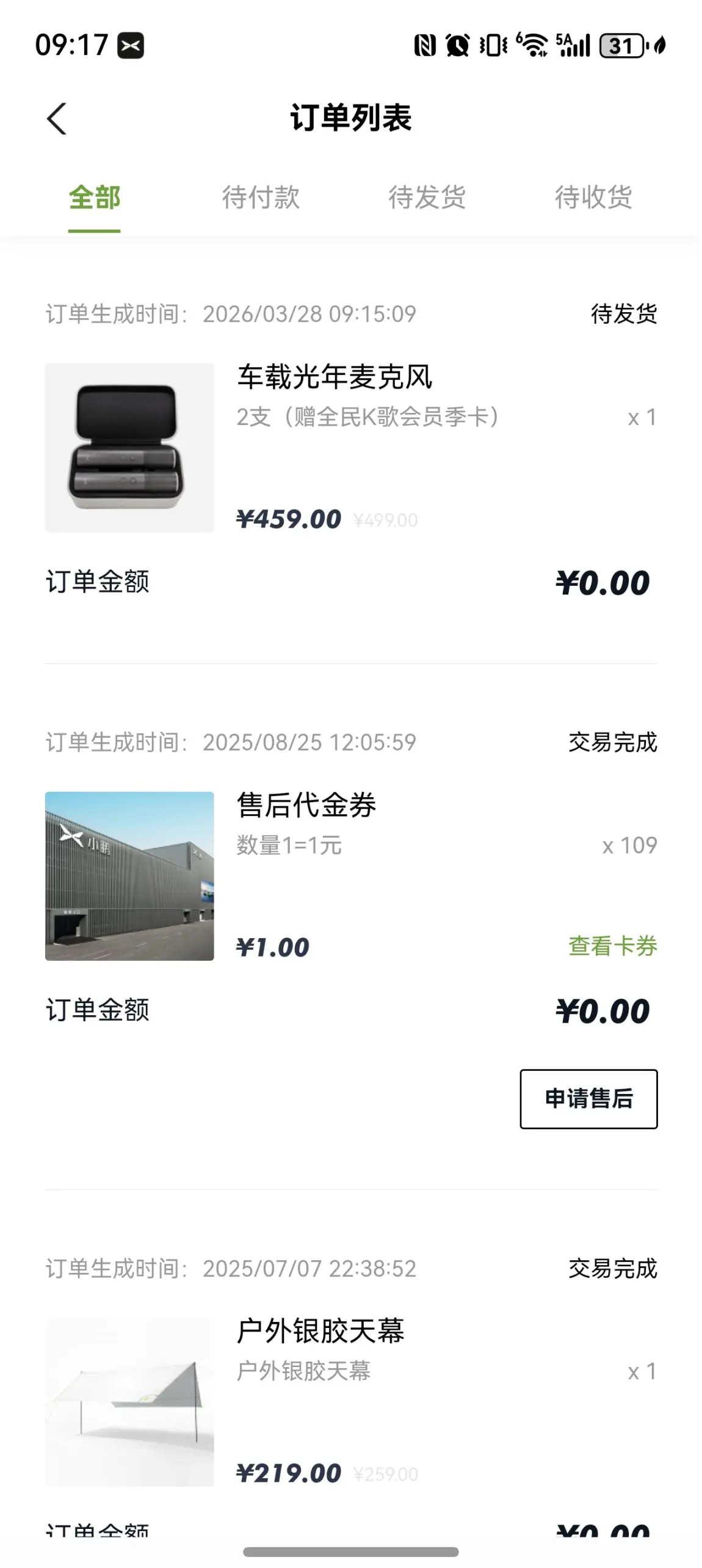
Task: Switch to the 待收货 tab
Action: pyautogui.click(x=593, y=197)
